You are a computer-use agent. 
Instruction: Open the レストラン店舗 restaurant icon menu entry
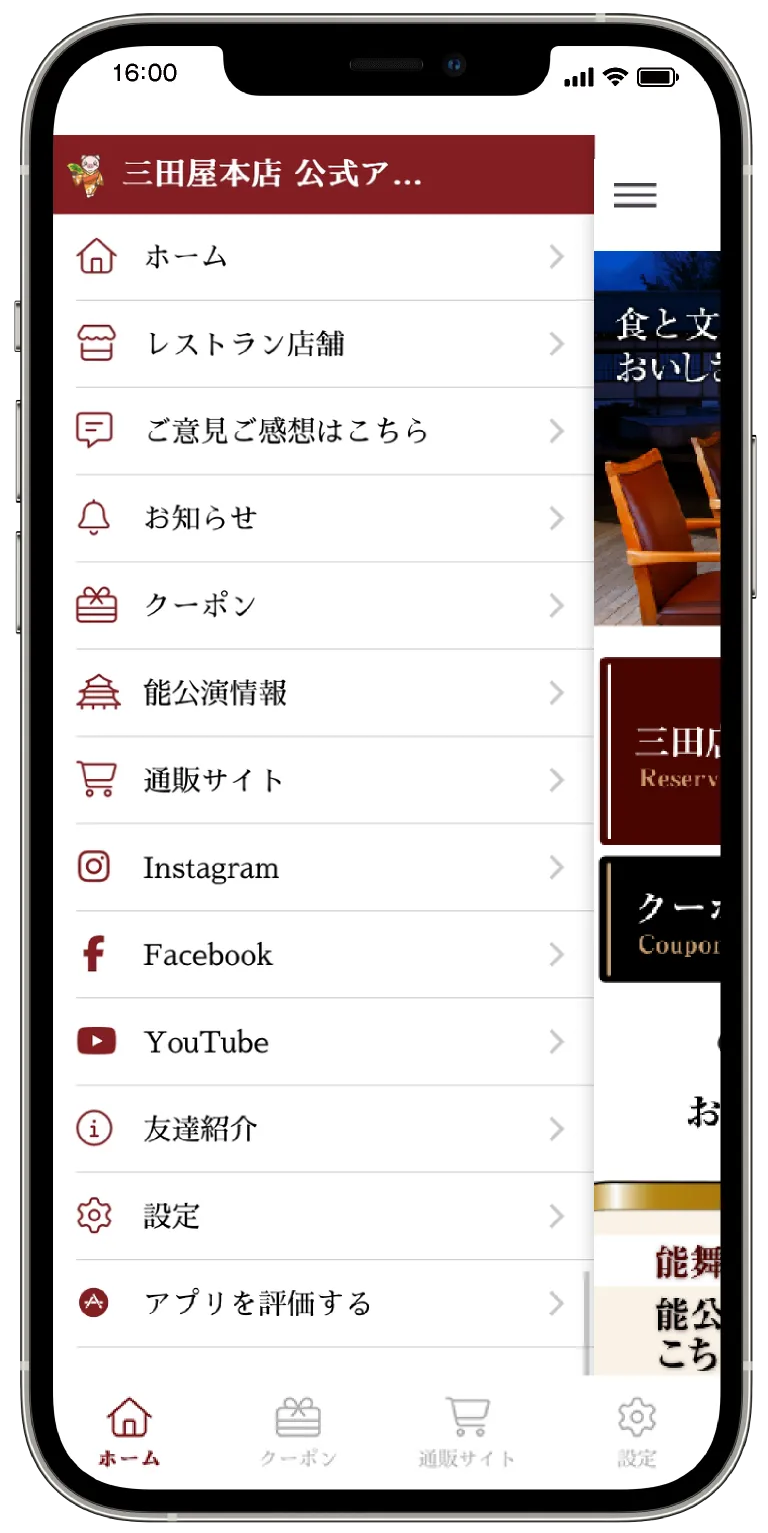(95, 343)
